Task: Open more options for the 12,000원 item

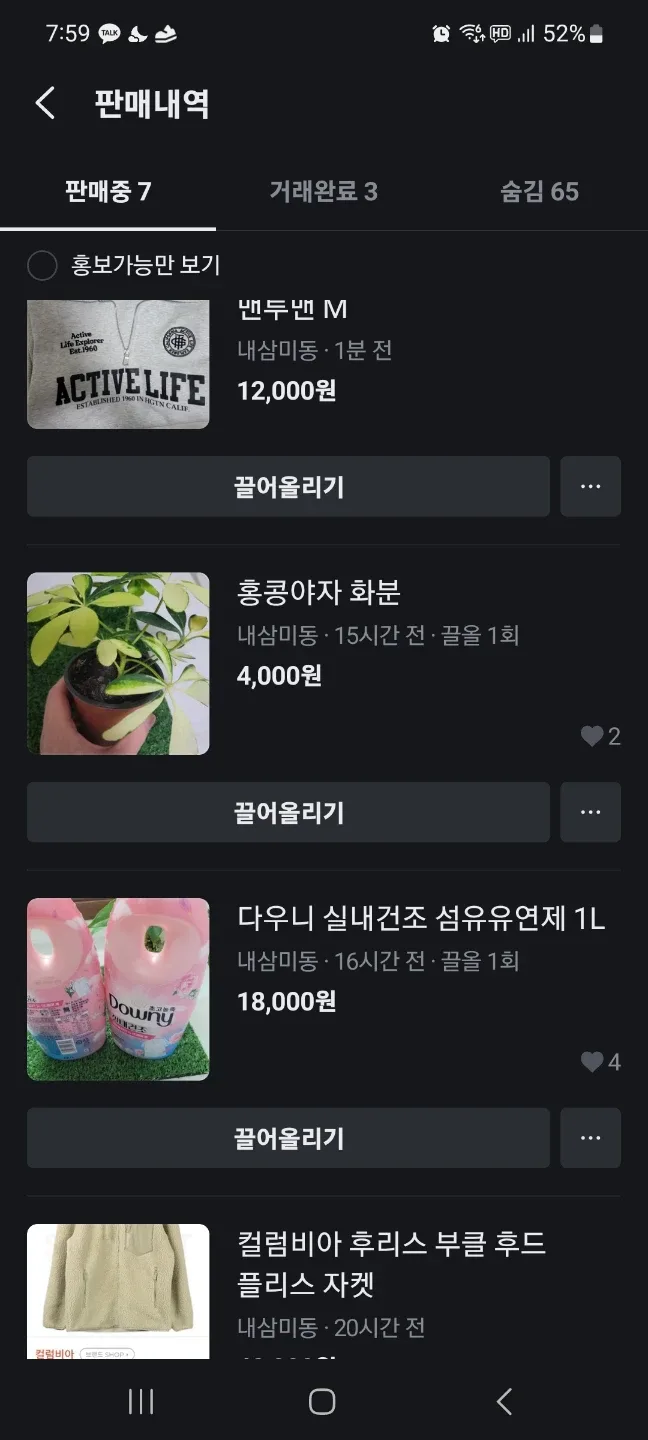Action: [x=590, y=487]
